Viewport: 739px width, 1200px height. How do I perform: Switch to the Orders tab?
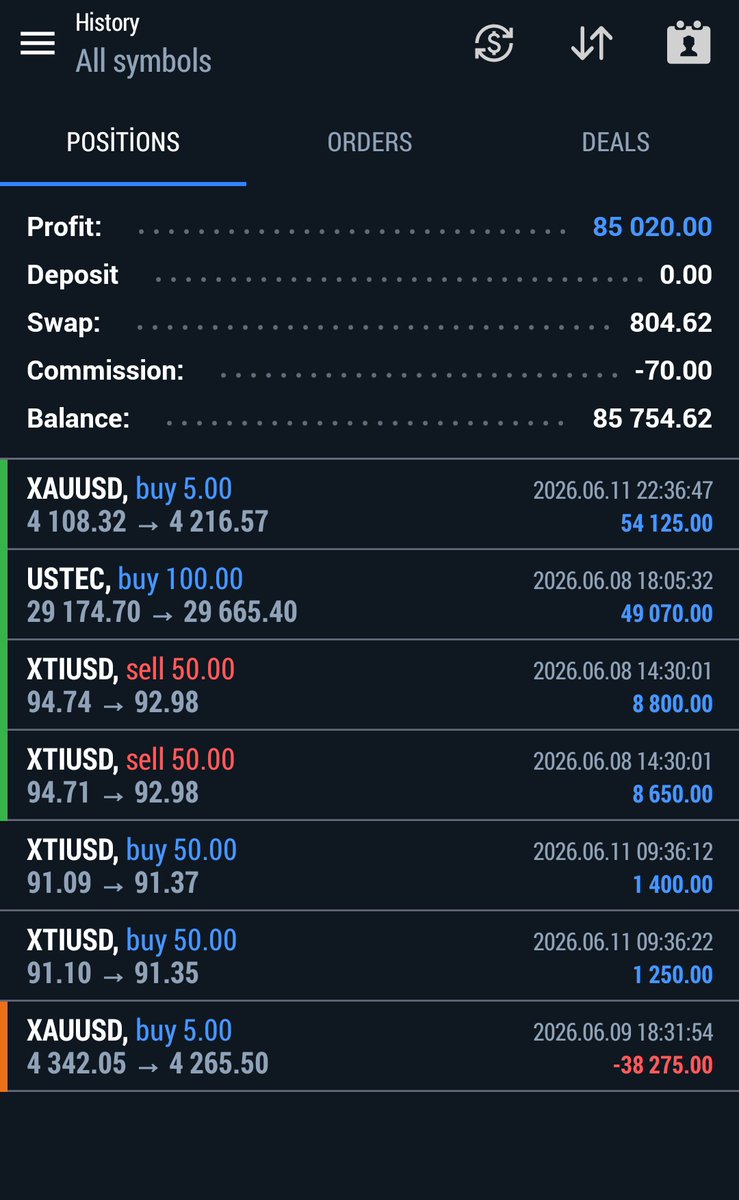370,142
